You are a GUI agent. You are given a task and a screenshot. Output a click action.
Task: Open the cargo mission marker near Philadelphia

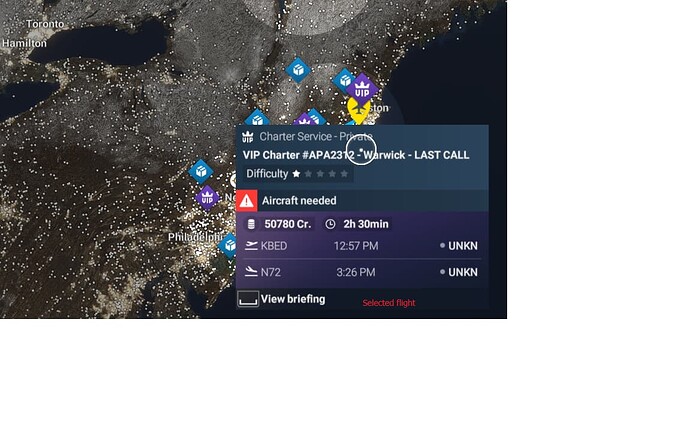coord(229,244)
